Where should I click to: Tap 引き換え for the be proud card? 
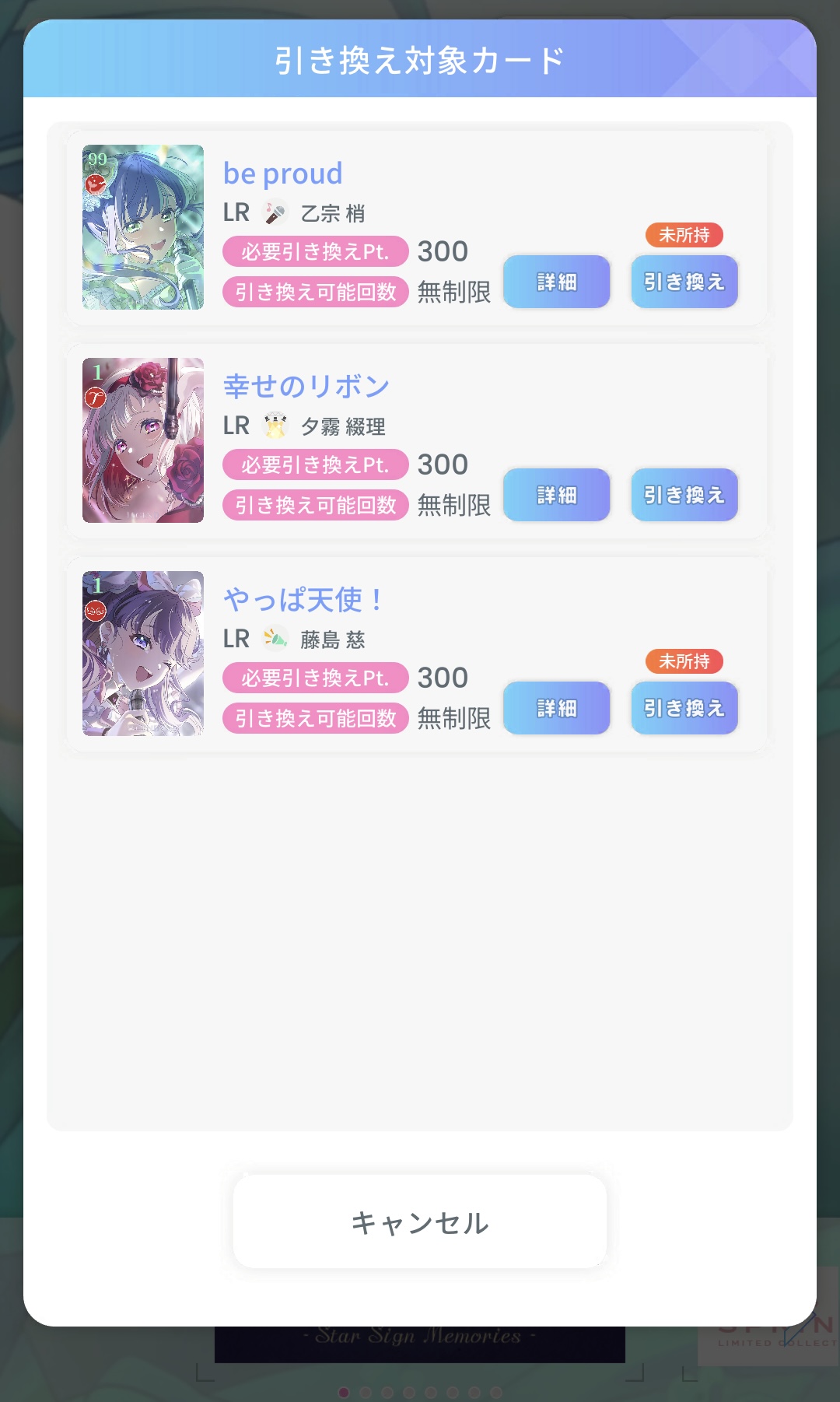[684, 282]
